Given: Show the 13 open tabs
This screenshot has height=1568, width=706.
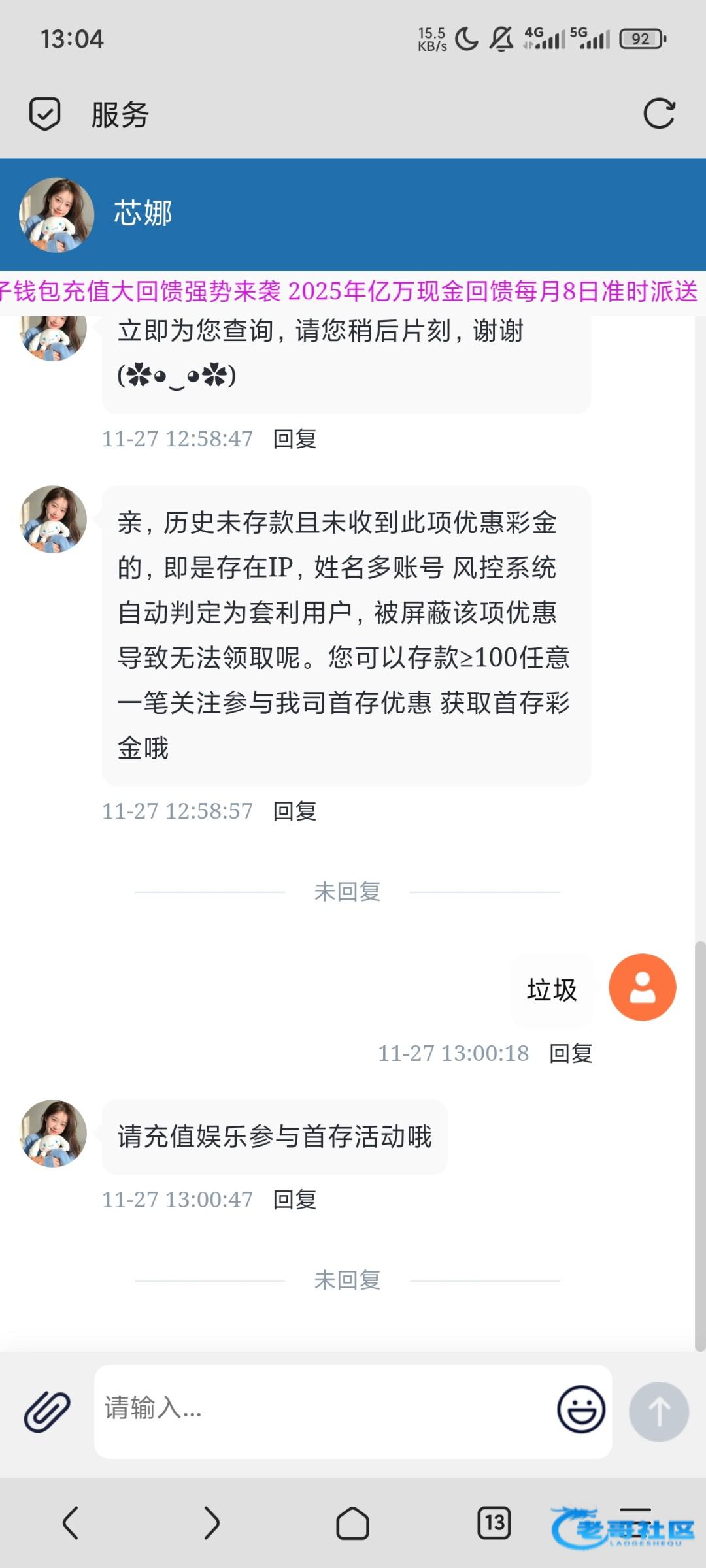Looking at the screenshot, I should point(494,1523).
